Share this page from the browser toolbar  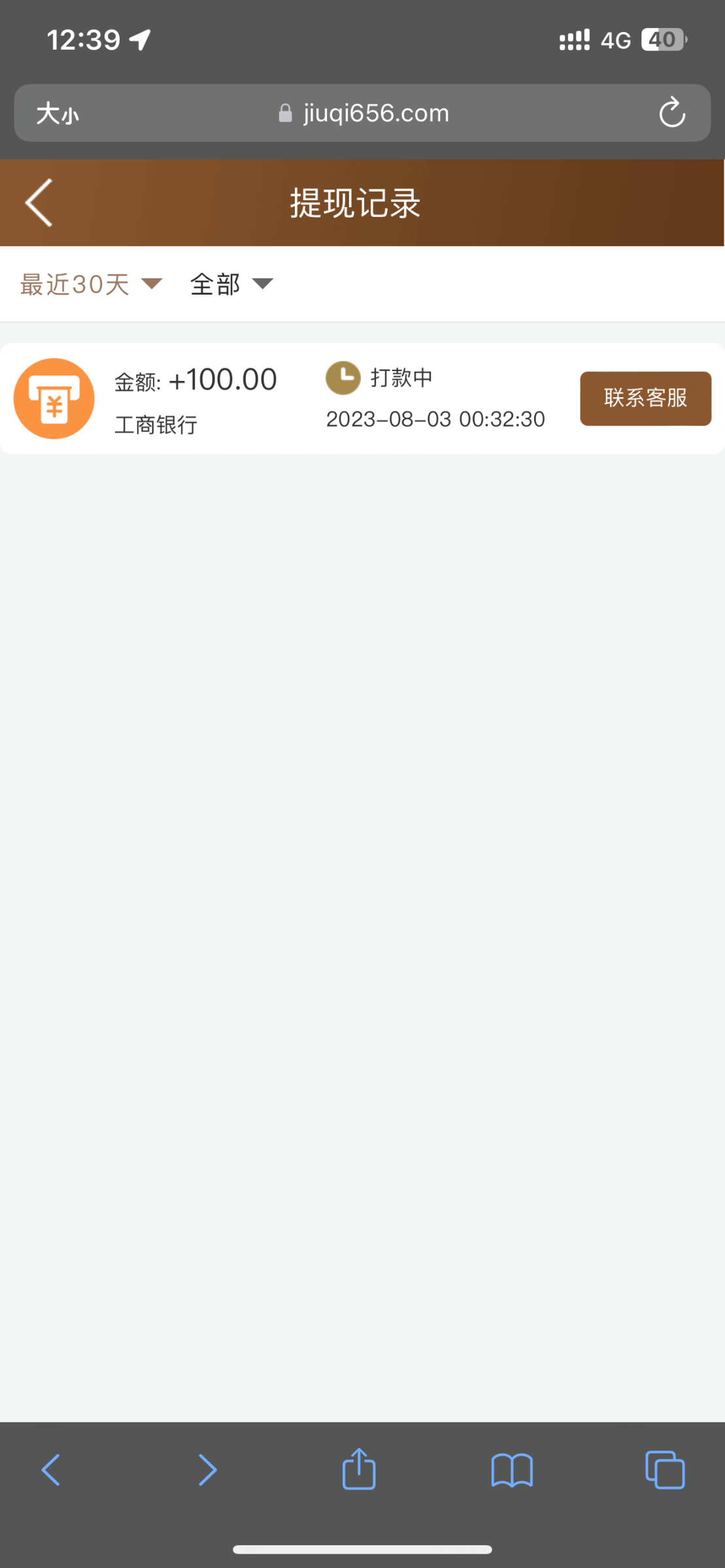(x=359, y=1469)
